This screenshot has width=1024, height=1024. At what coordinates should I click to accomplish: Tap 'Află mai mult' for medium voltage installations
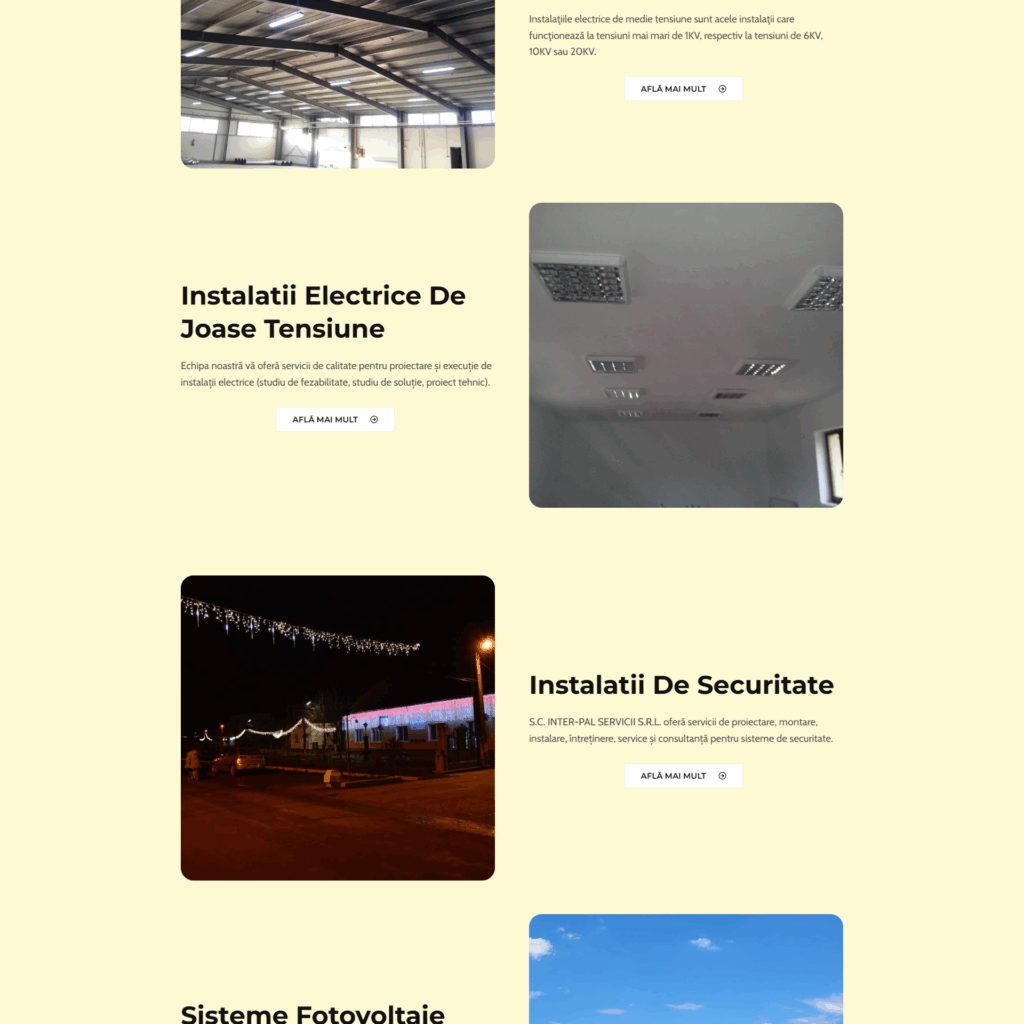pos(683,89)
